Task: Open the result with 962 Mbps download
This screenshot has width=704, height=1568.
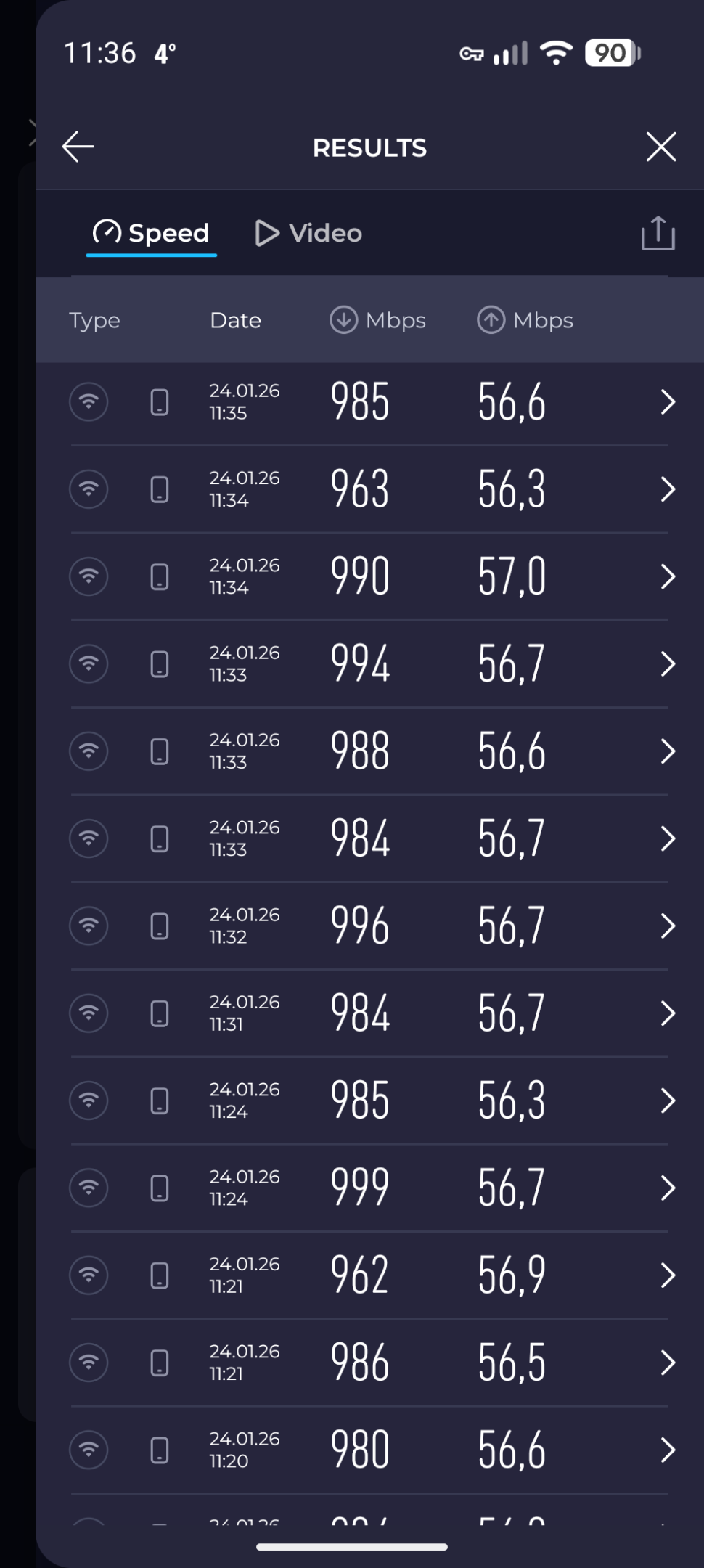Action: click(369, 1275)
